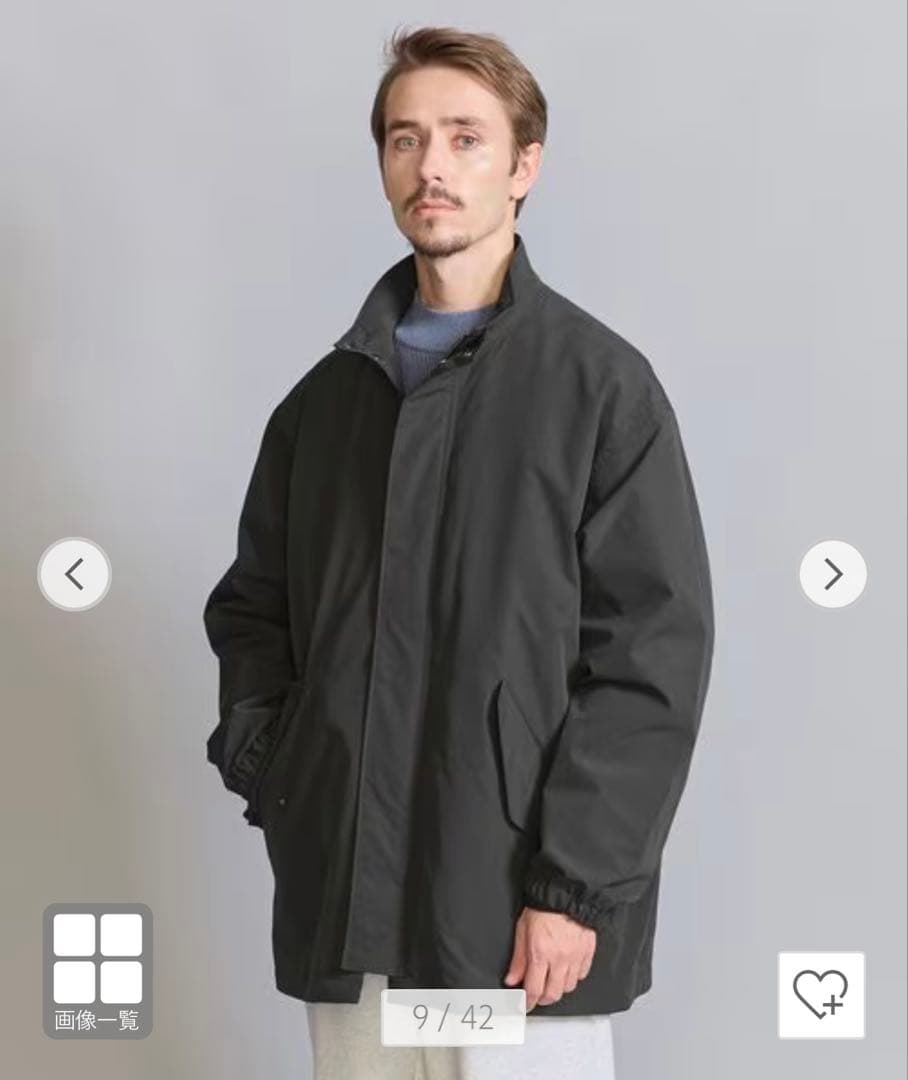
Task: Go to the previous product image
Action: pyautogui.click(x=74, y=574)
